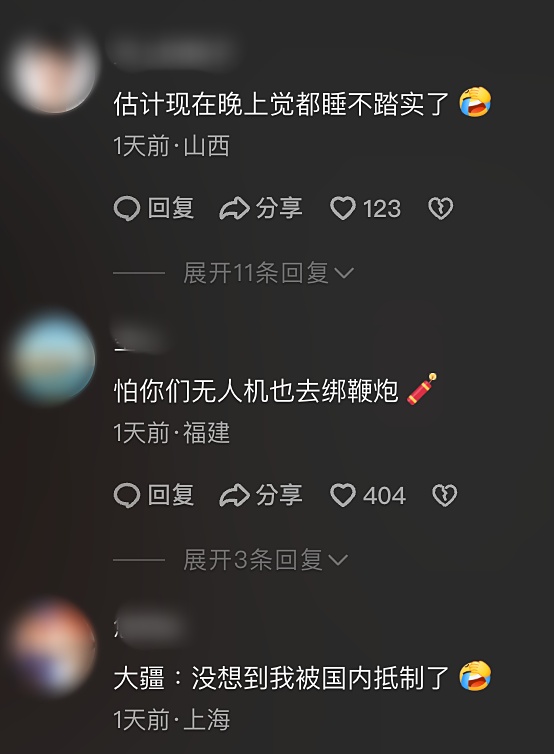
Task: Open the Fujian commenter's avatar
Action: click(x=54, y=359)
